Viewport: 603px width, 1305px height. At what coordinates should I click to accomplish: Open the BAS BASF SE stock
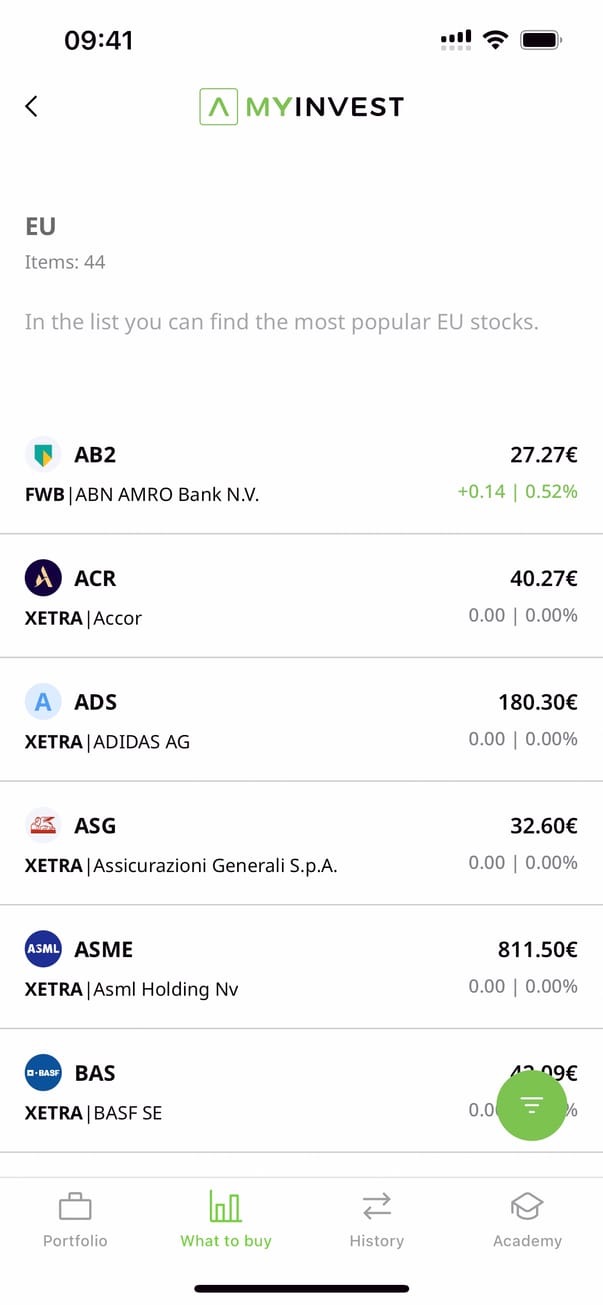tap(250, 1091)
